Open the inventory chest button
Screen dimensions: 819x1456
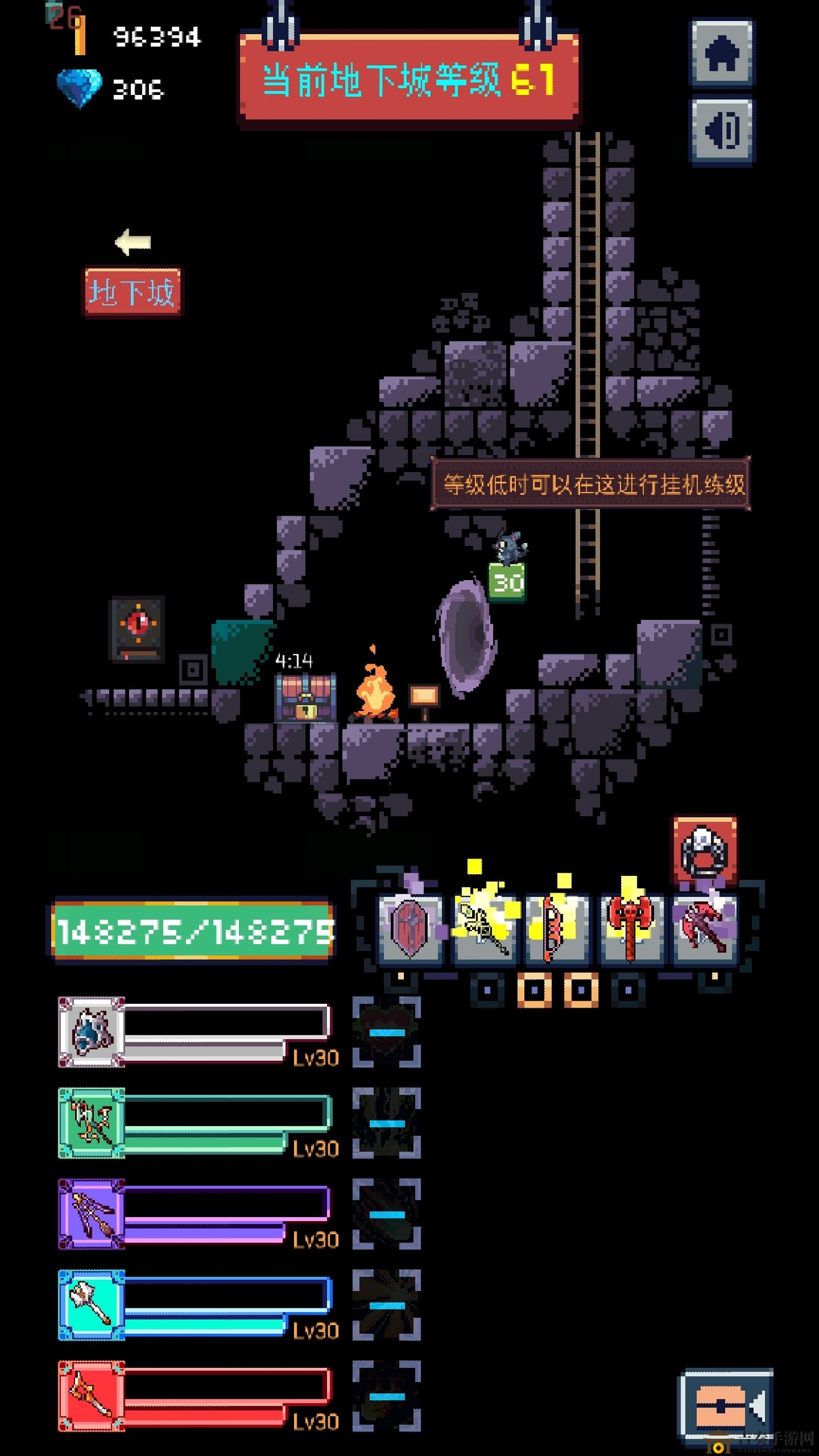coord(725,1406)
